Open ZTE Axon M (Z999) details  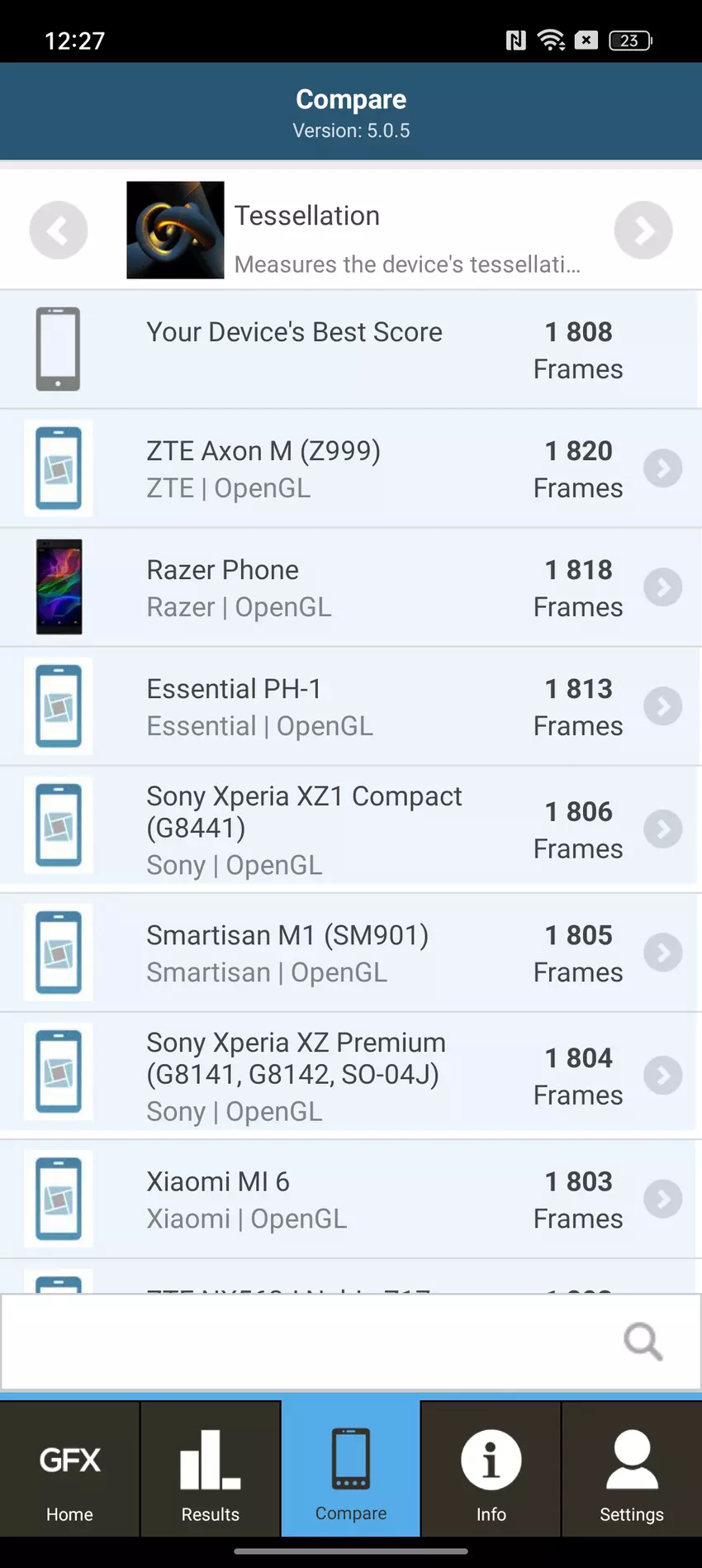350,468
